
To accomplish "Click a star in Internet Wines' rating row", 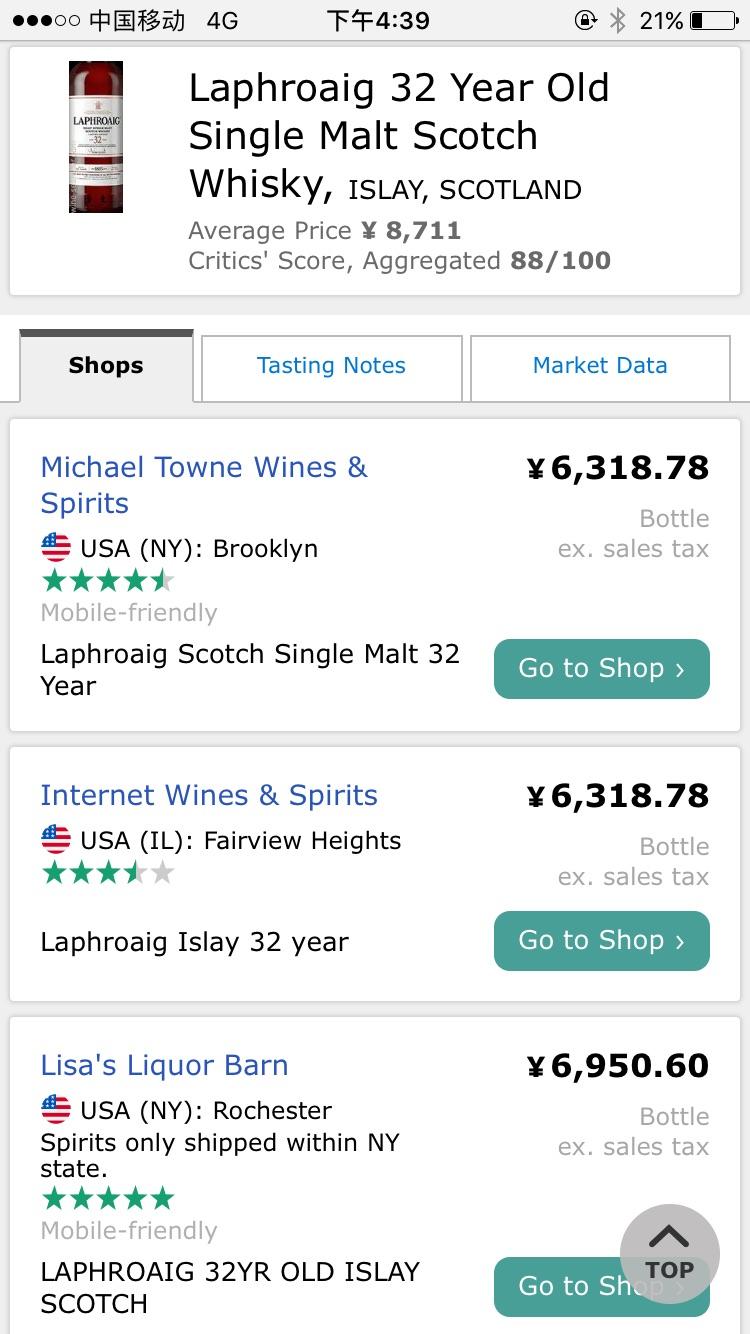I will [x=108, y=871].
